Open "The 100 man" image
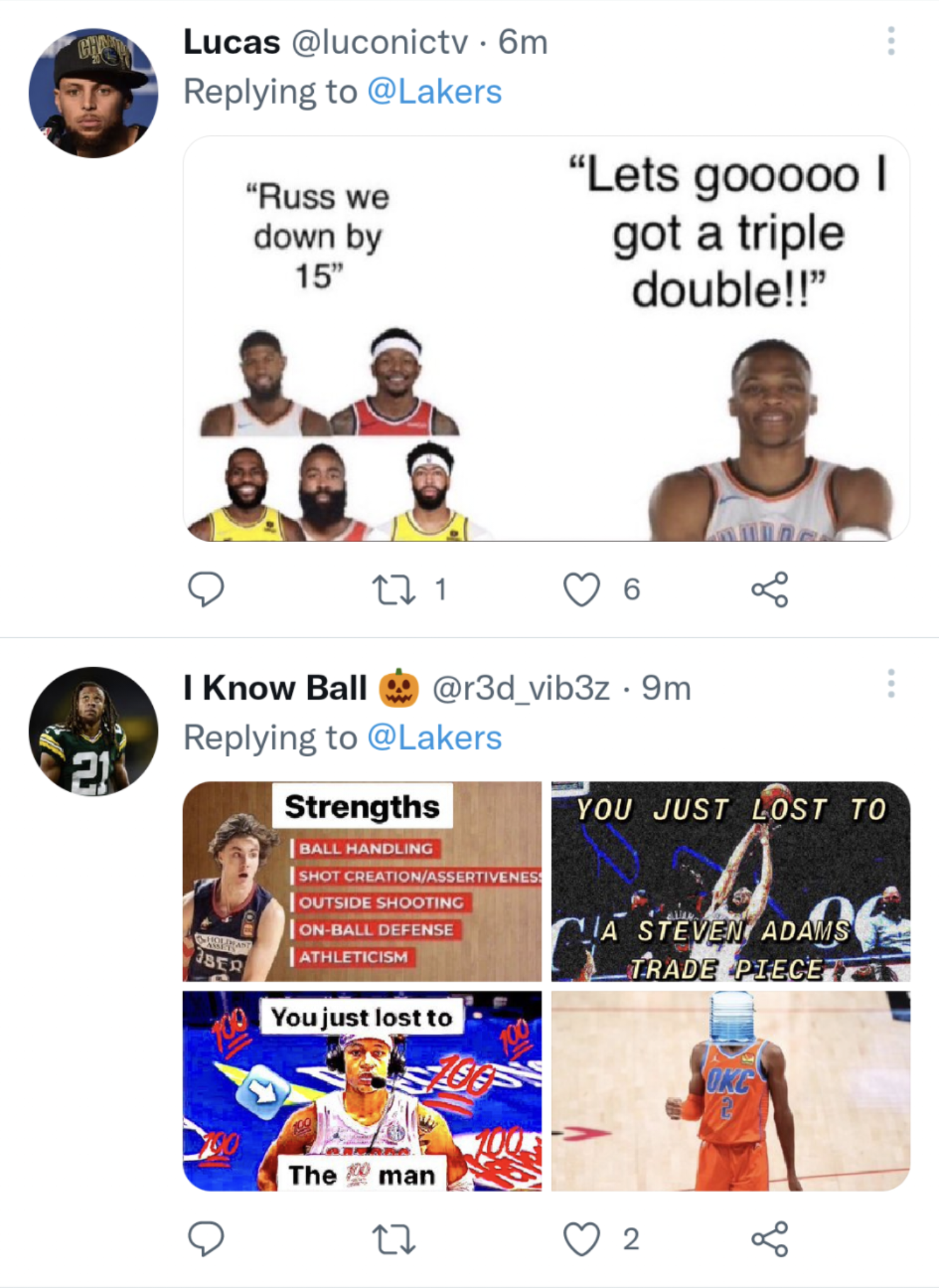The height and width of the screenshot is (1288, 939). (x=362, y=1091)
